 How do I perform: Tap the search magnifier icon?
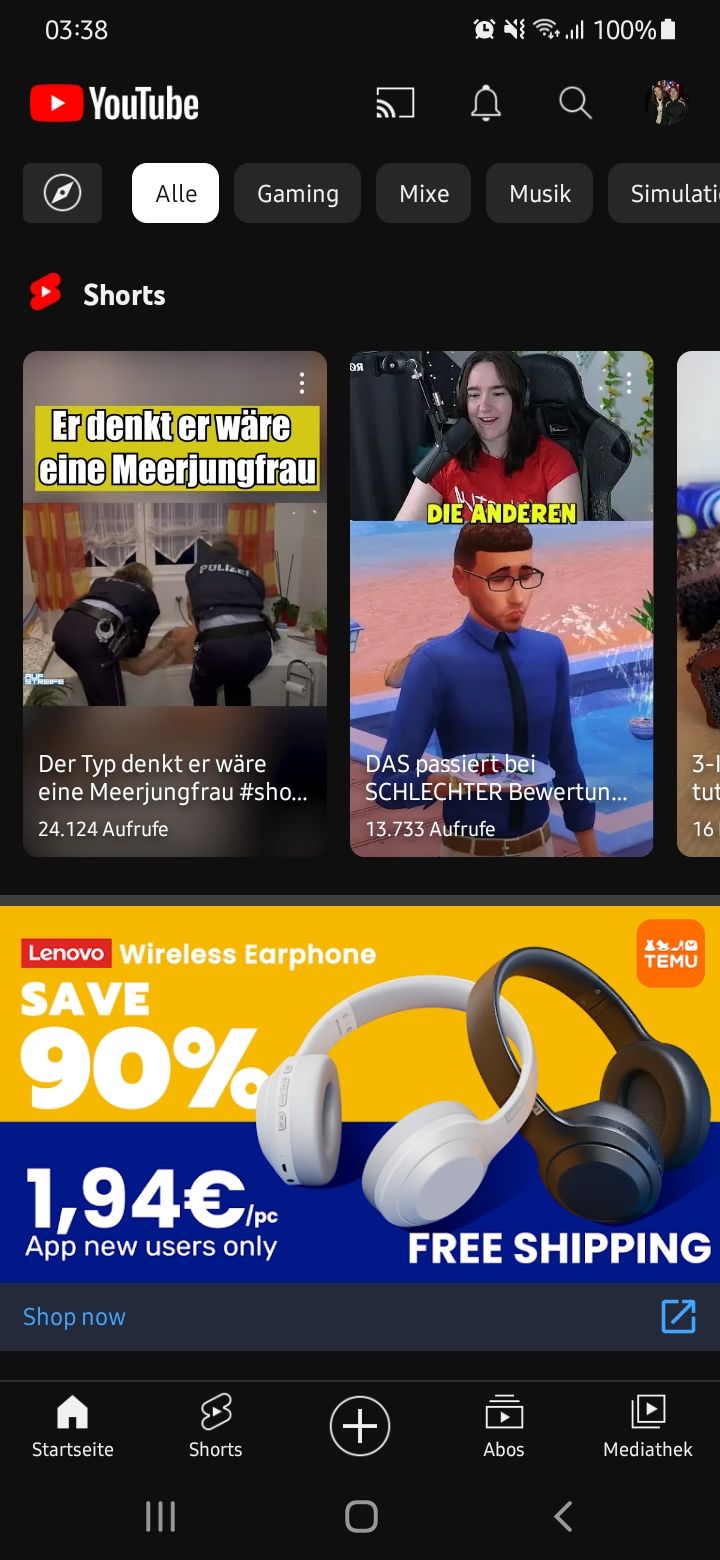click(x=575, y=103)
